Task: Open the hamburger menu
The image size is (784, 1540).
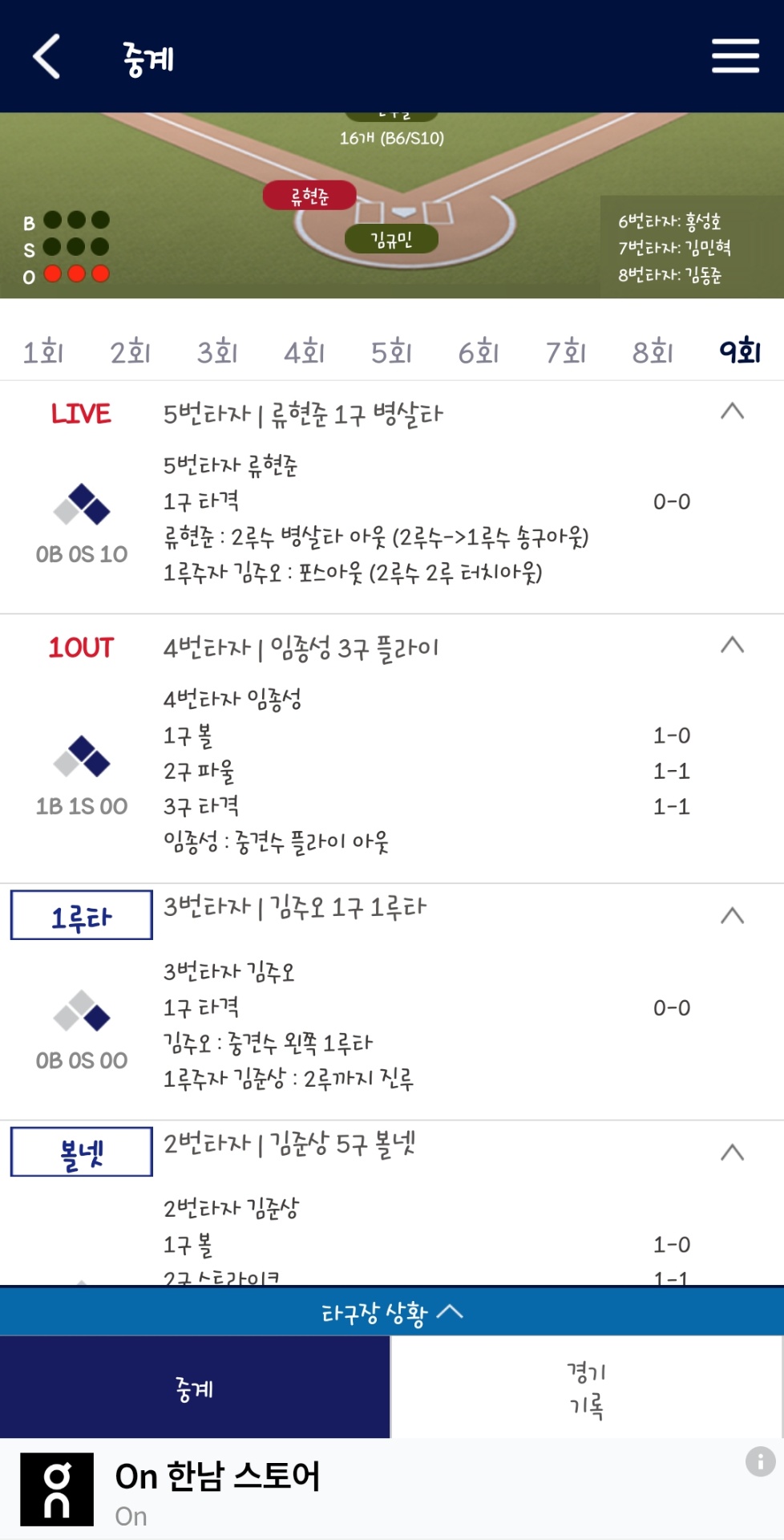Action: click(x=735, y=56)
